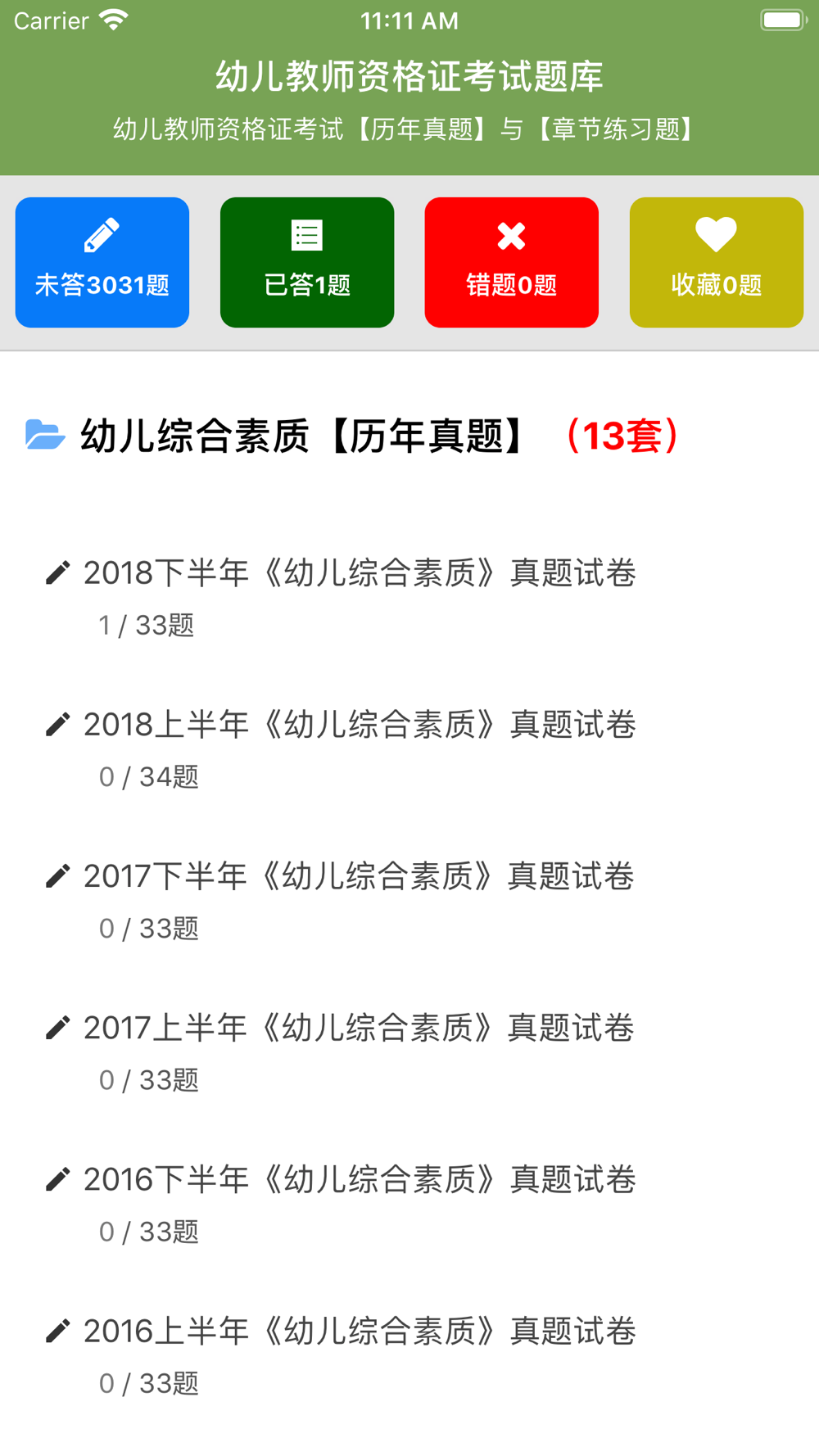Open the 未答3031题 unanswered questions button
819x1456 pixels.
pyautogui.click(x=102, y=262)
